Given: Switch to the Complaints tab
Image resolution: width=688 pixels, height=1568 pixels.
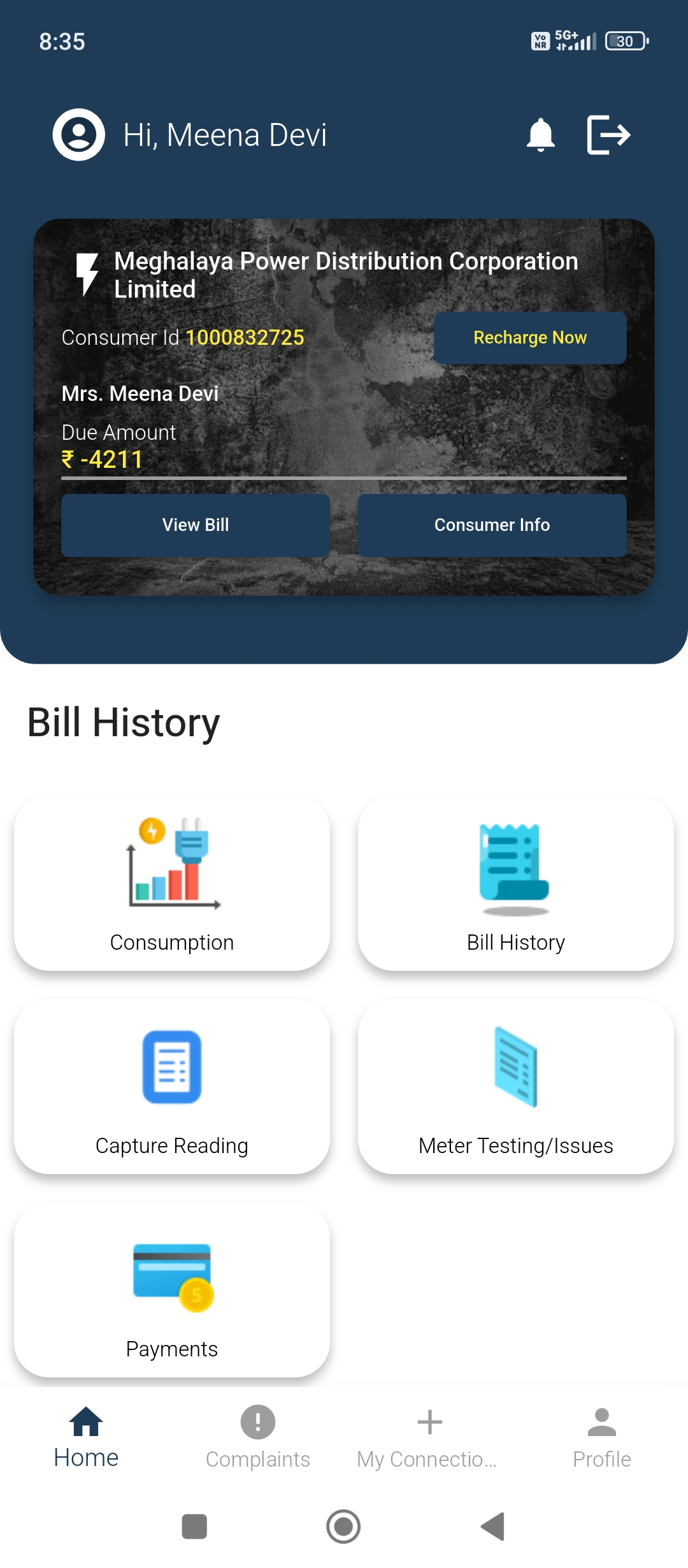Looking at the screenshot, I should 258,1438.
